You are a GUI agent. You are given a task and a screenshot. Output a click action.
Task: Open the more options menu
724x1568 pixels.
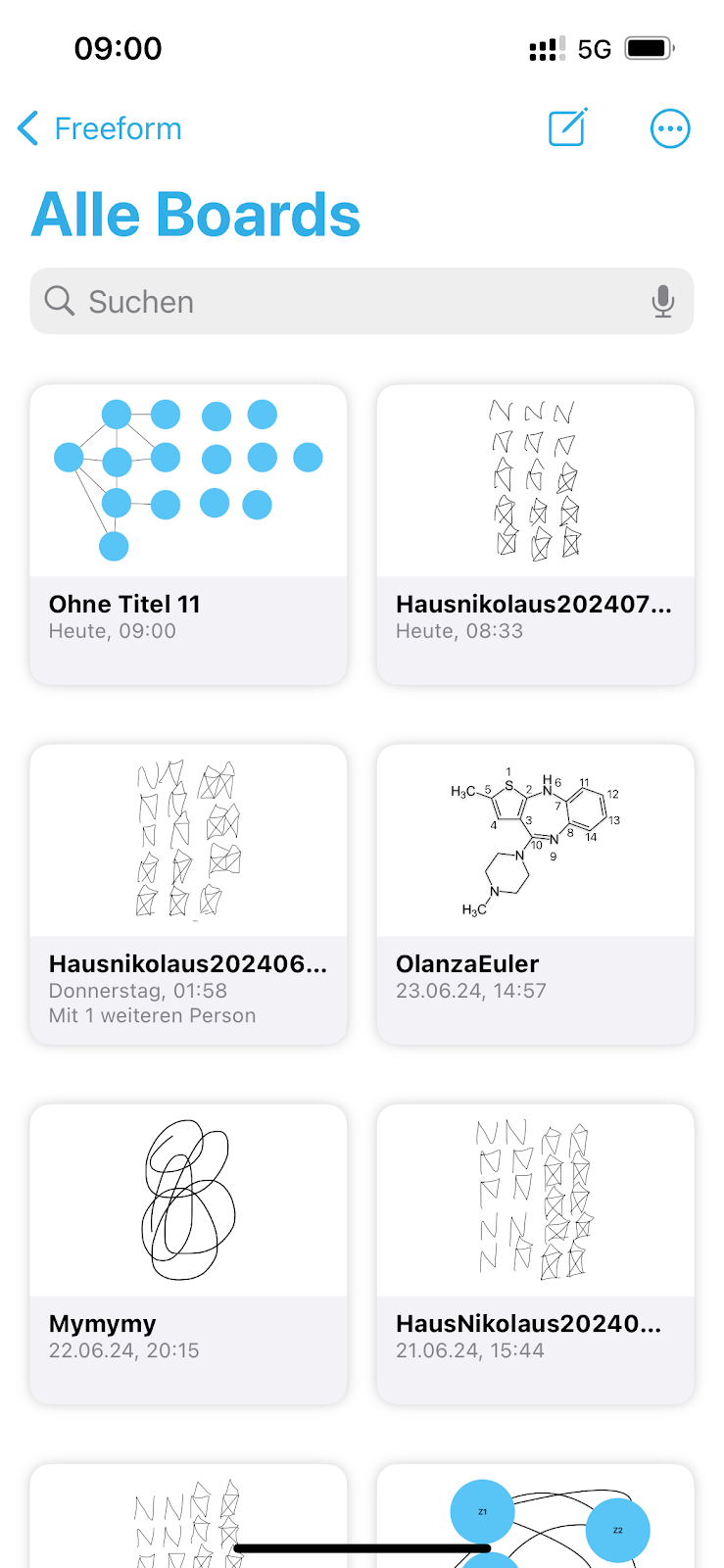point(670,128)
